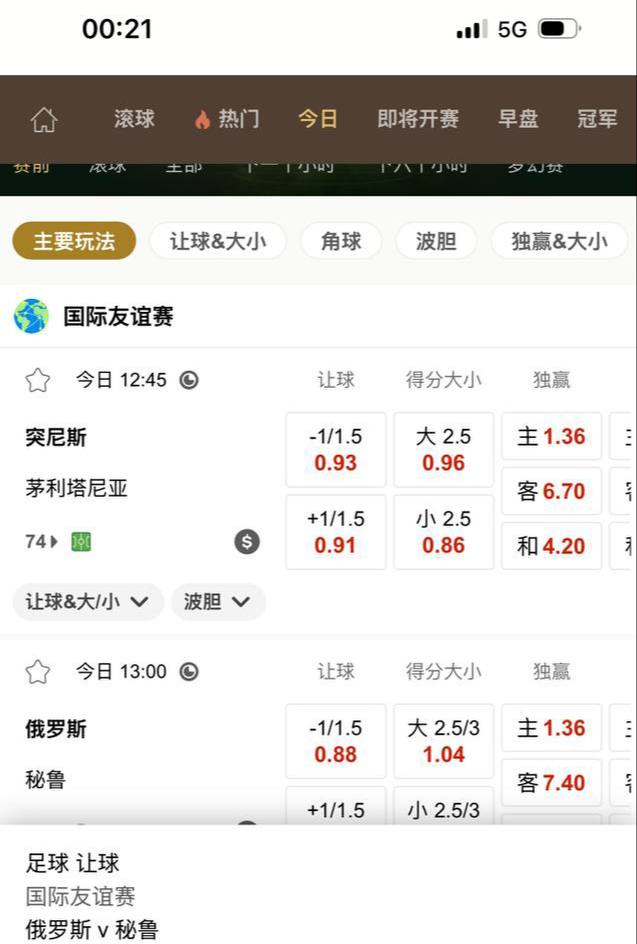Go to the home icon
The height and width of the screenshot is (944, 637).
(x=44, y=120)
